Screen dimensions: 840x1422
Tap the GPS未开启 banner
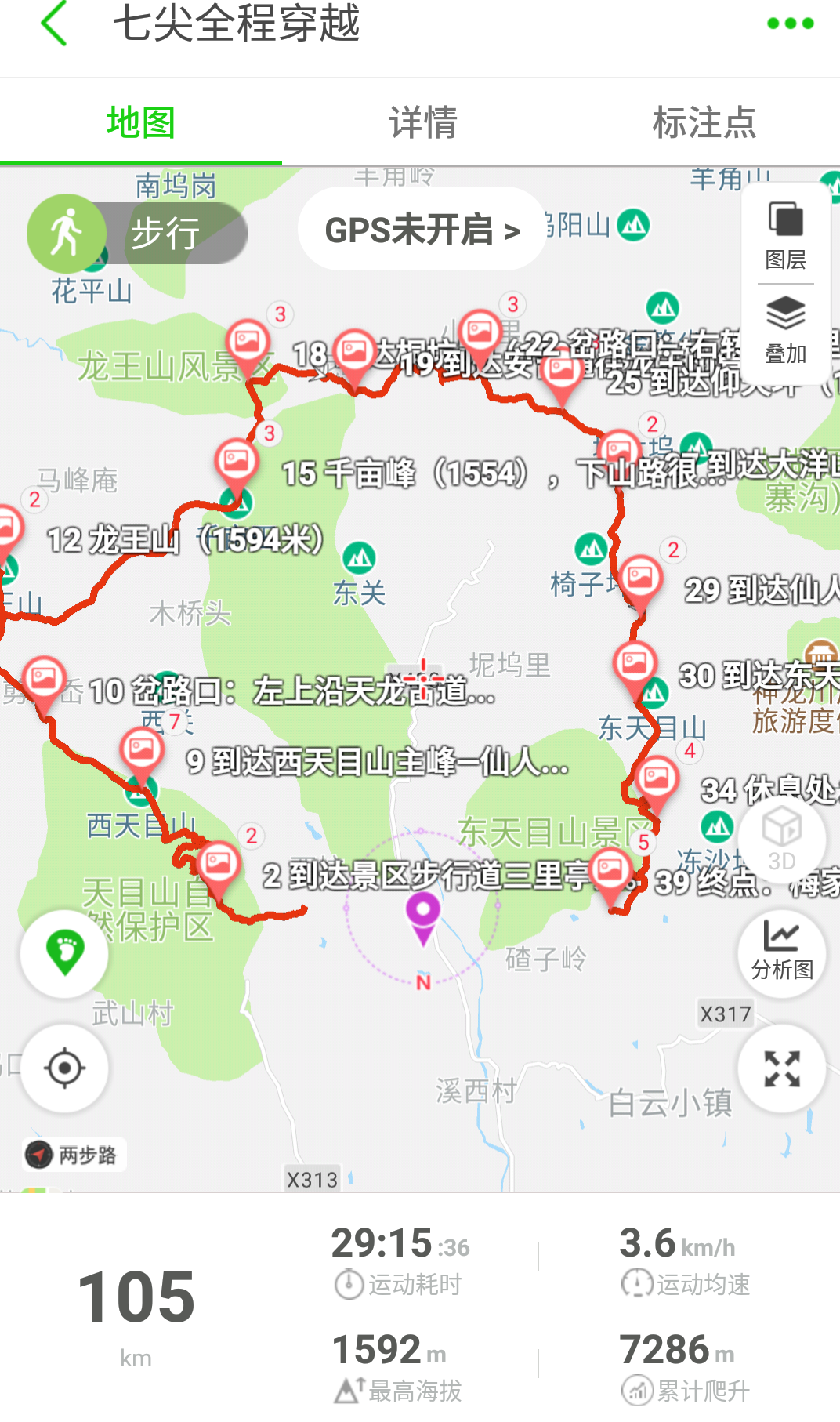click(422, 230)
